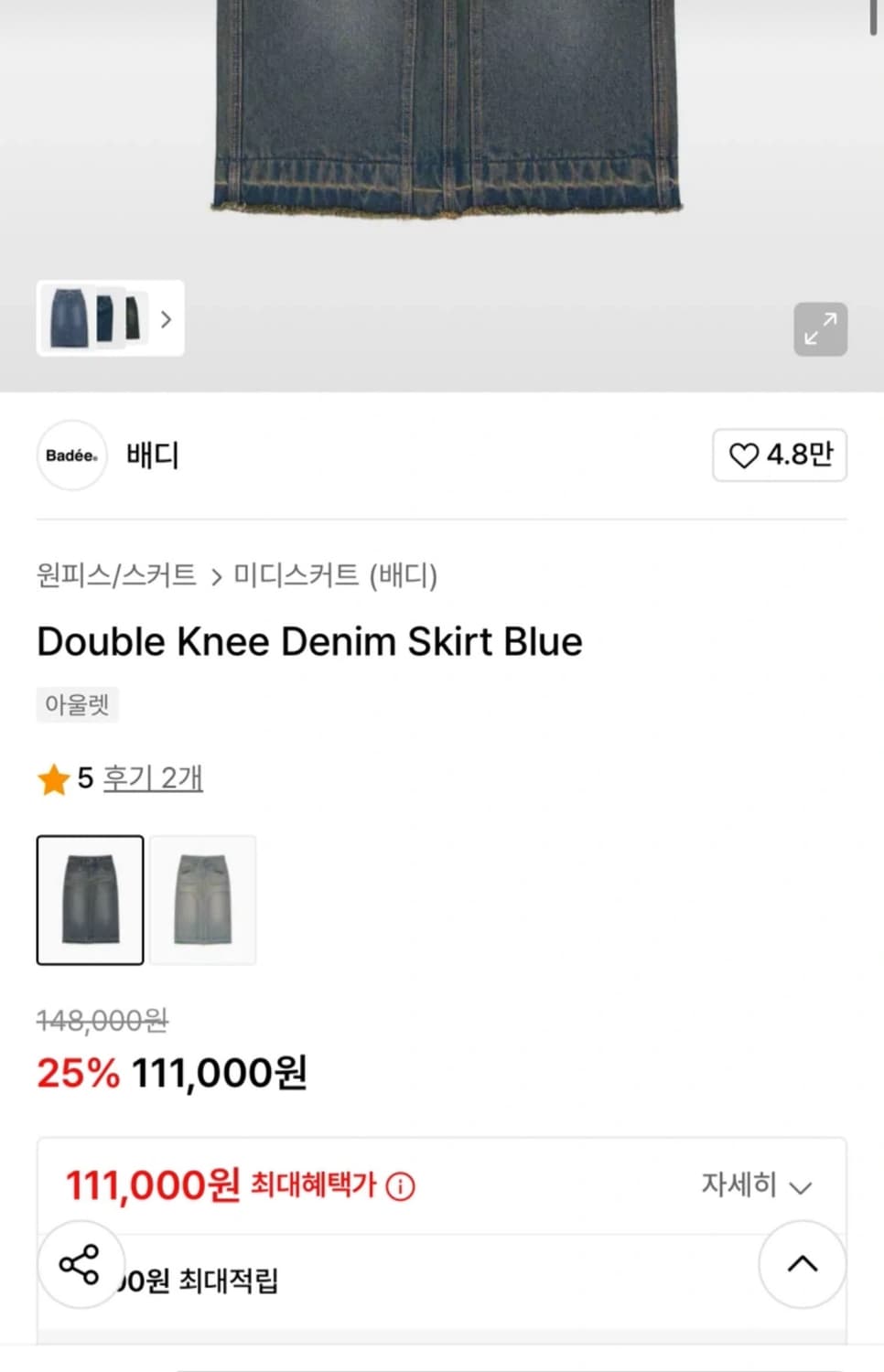Click the Badée brand logo circle
Viewport: 884px width, 1372px height.
pos(71,455)
